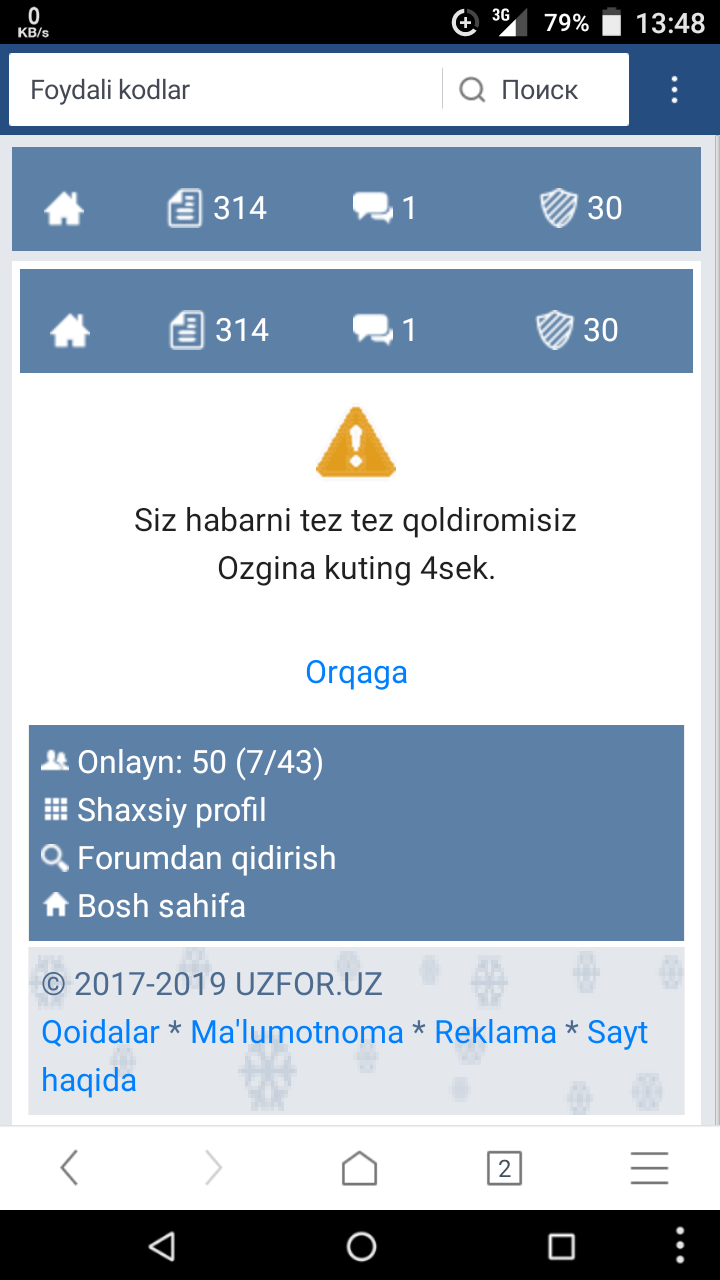Open the home icon in top bar
This screenshot has height=1280, width=720.
pos(65,209)
